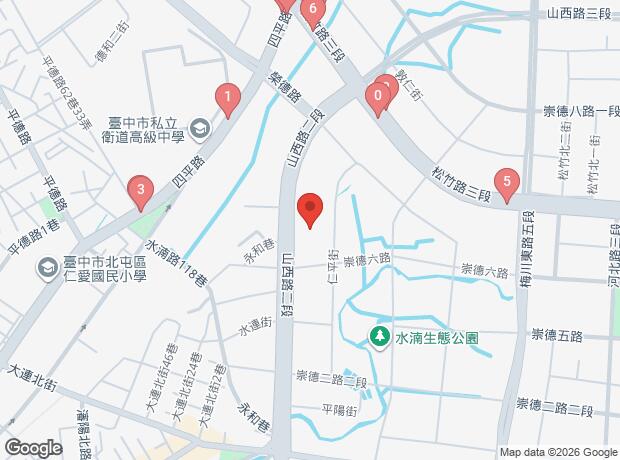This screenshot has height=460, width=620.
Task: Tap map marker number 0
Action: point(376,98)
